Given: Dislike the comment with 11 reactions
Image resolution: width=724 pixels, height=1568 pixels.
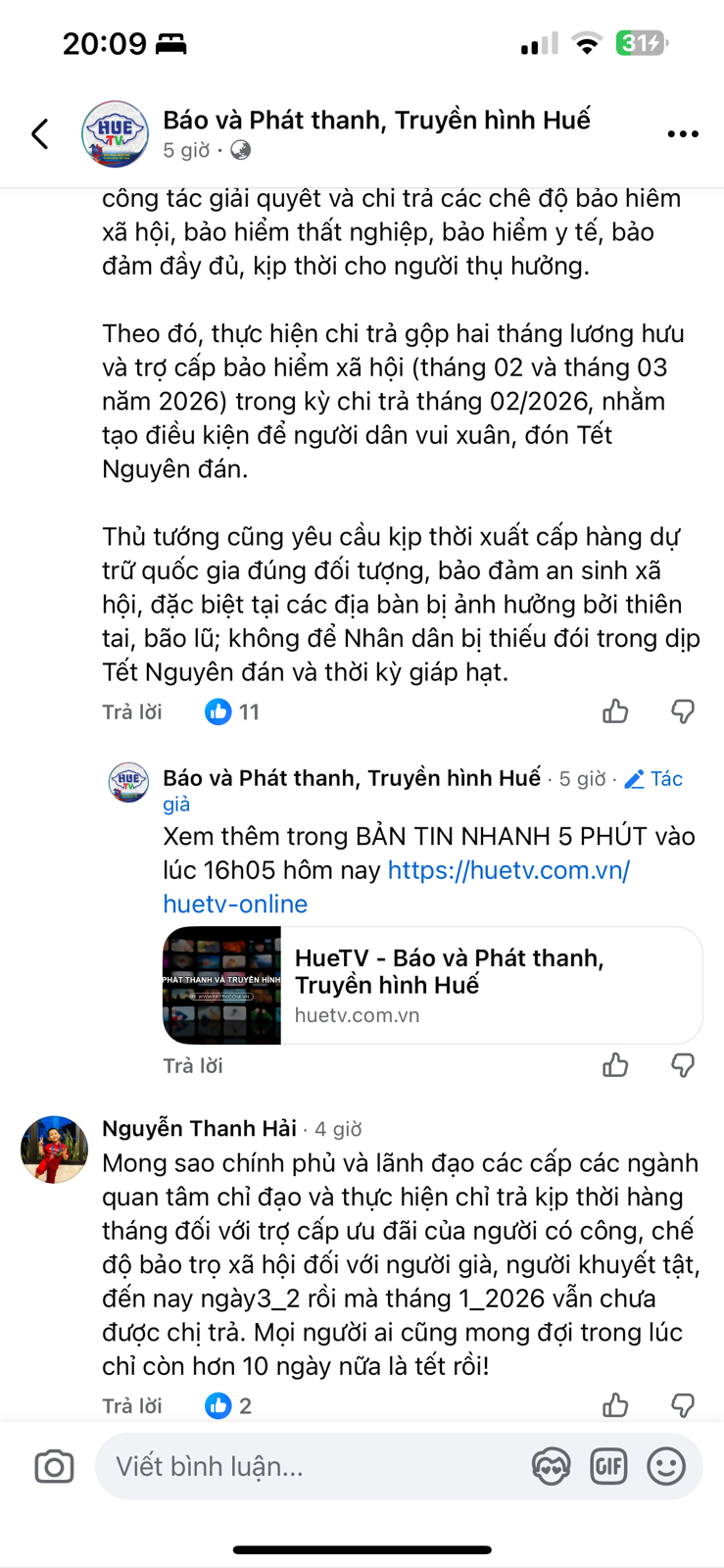Looking at the screenshot, I should (682, 711).
